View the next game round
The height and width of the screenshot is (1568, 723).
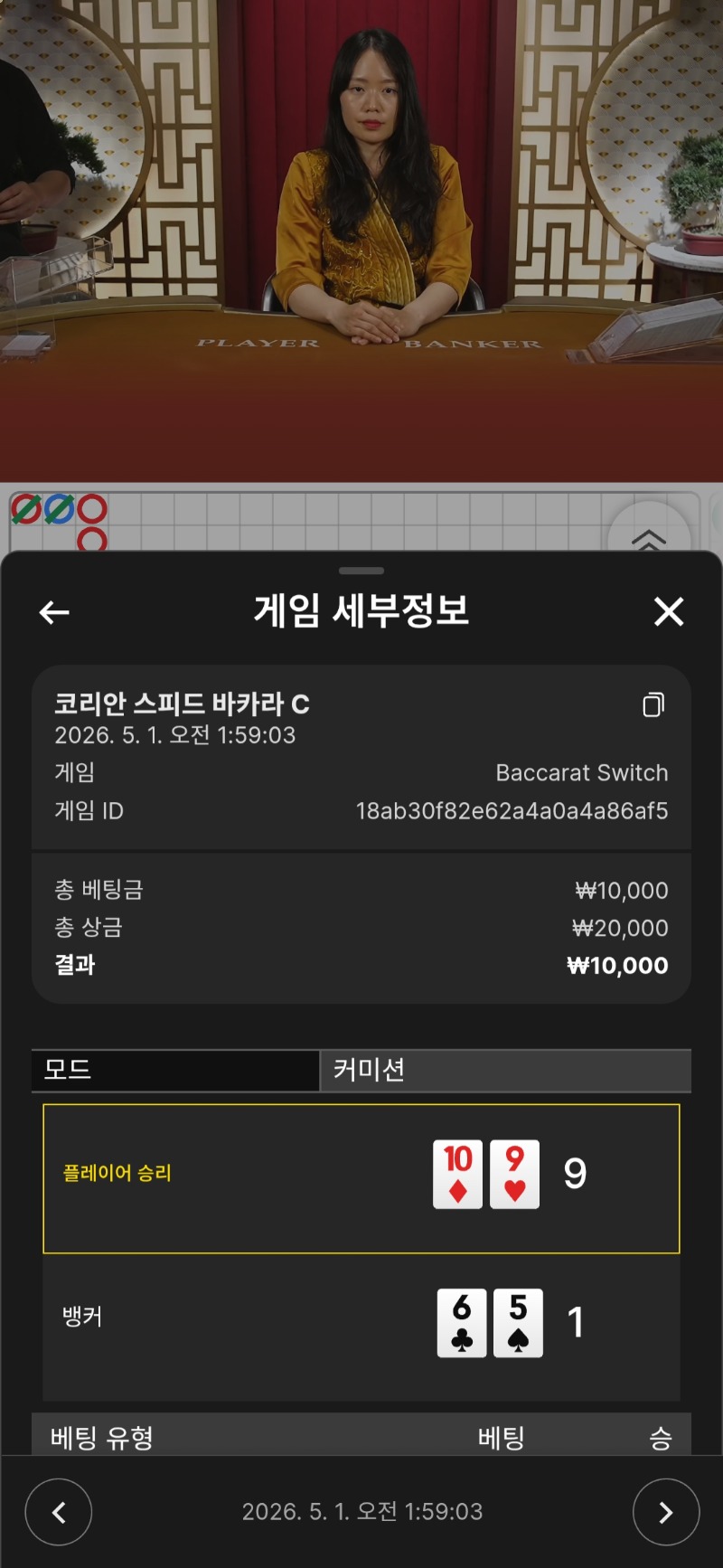click(x=665, y=1511)
